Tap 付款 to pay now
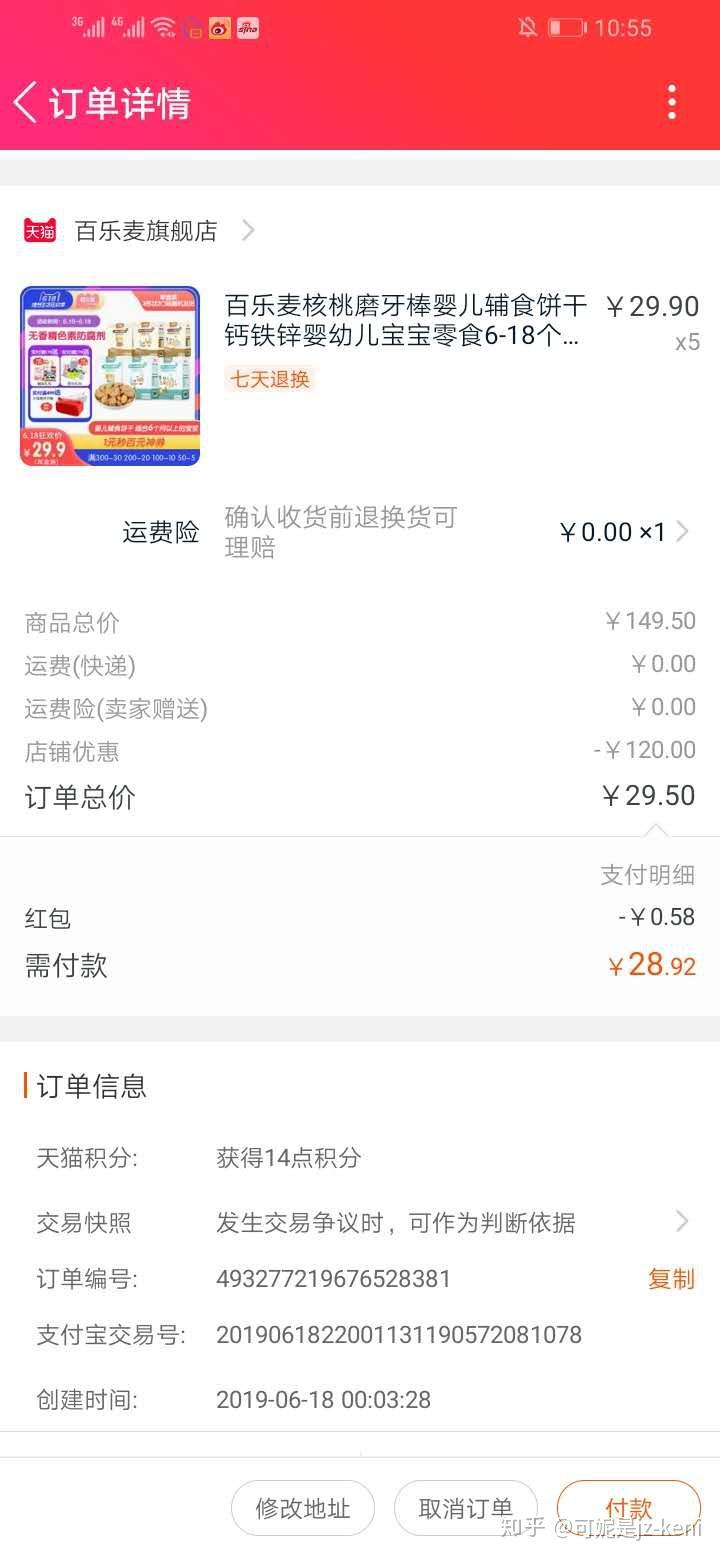 (x=628, y=1508)
